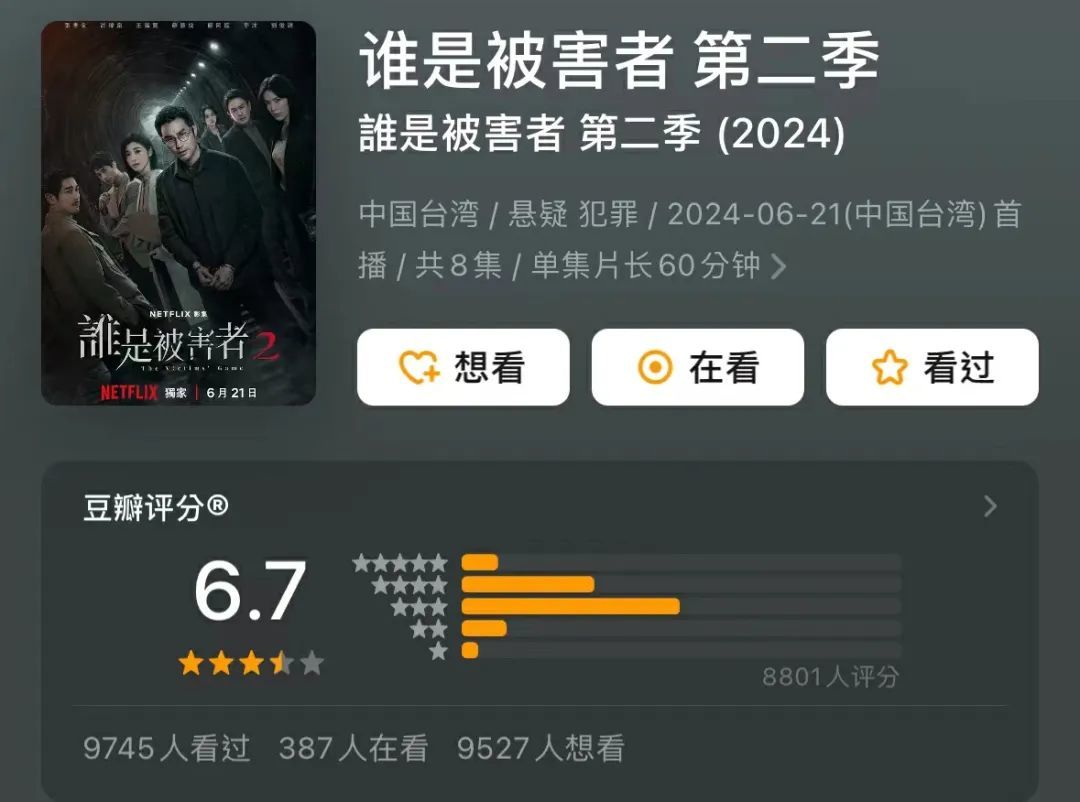Screen dimensions: 1080x802
Task: Mark the show as 想看
Action: tap(463, 367)
